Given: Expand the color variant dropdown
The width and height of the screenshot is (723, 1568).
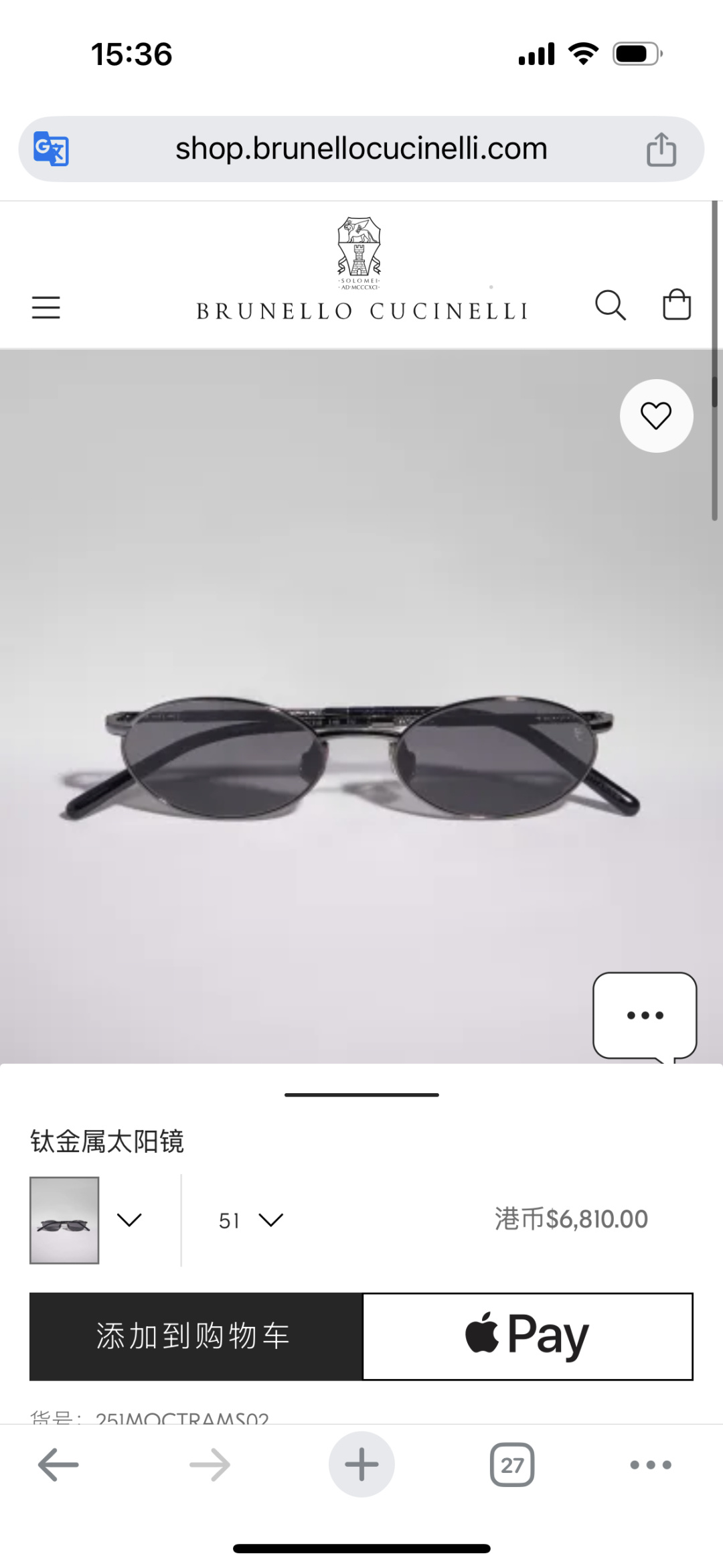Looking at the screenshot, I should coord(129,1220).
